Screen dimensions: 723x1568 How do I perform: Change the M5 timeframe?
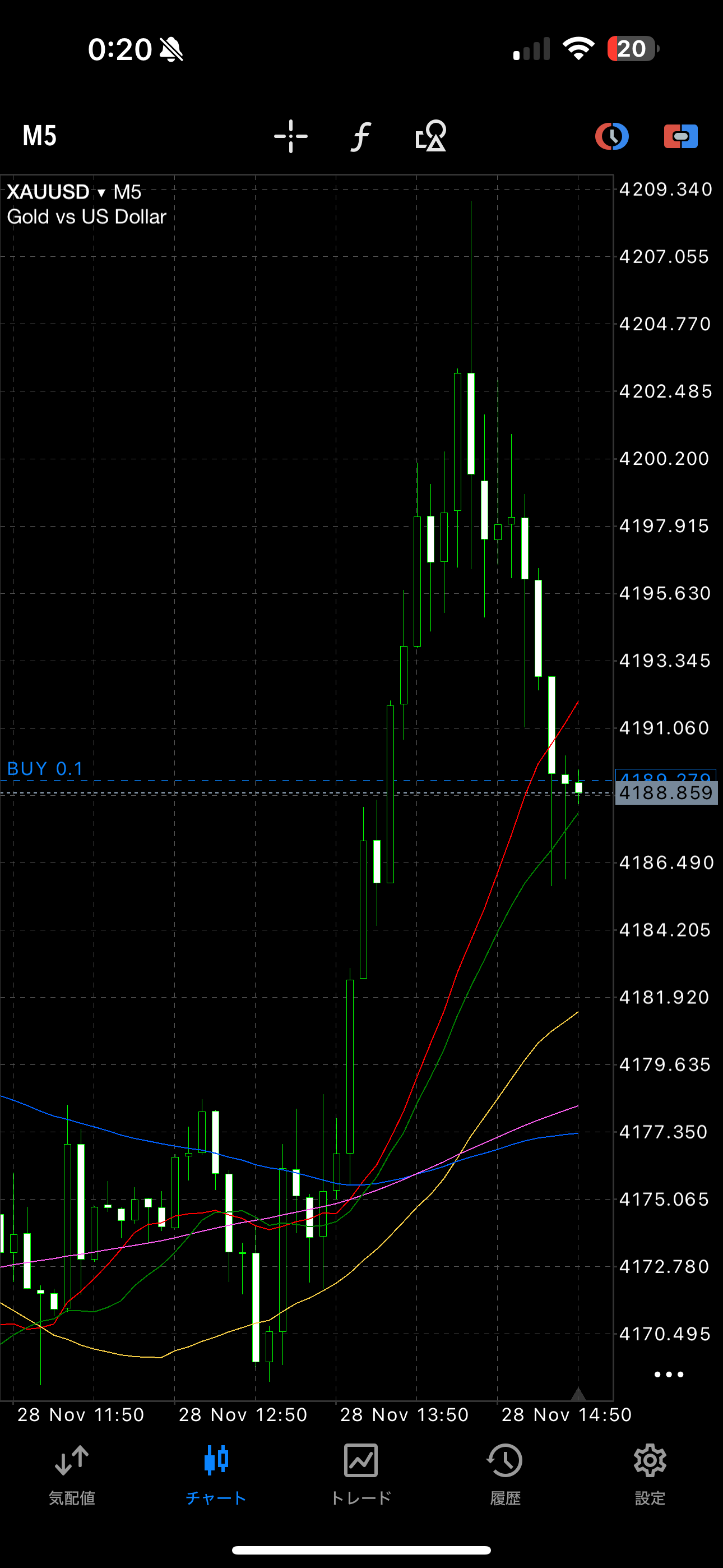click(40, 136)
